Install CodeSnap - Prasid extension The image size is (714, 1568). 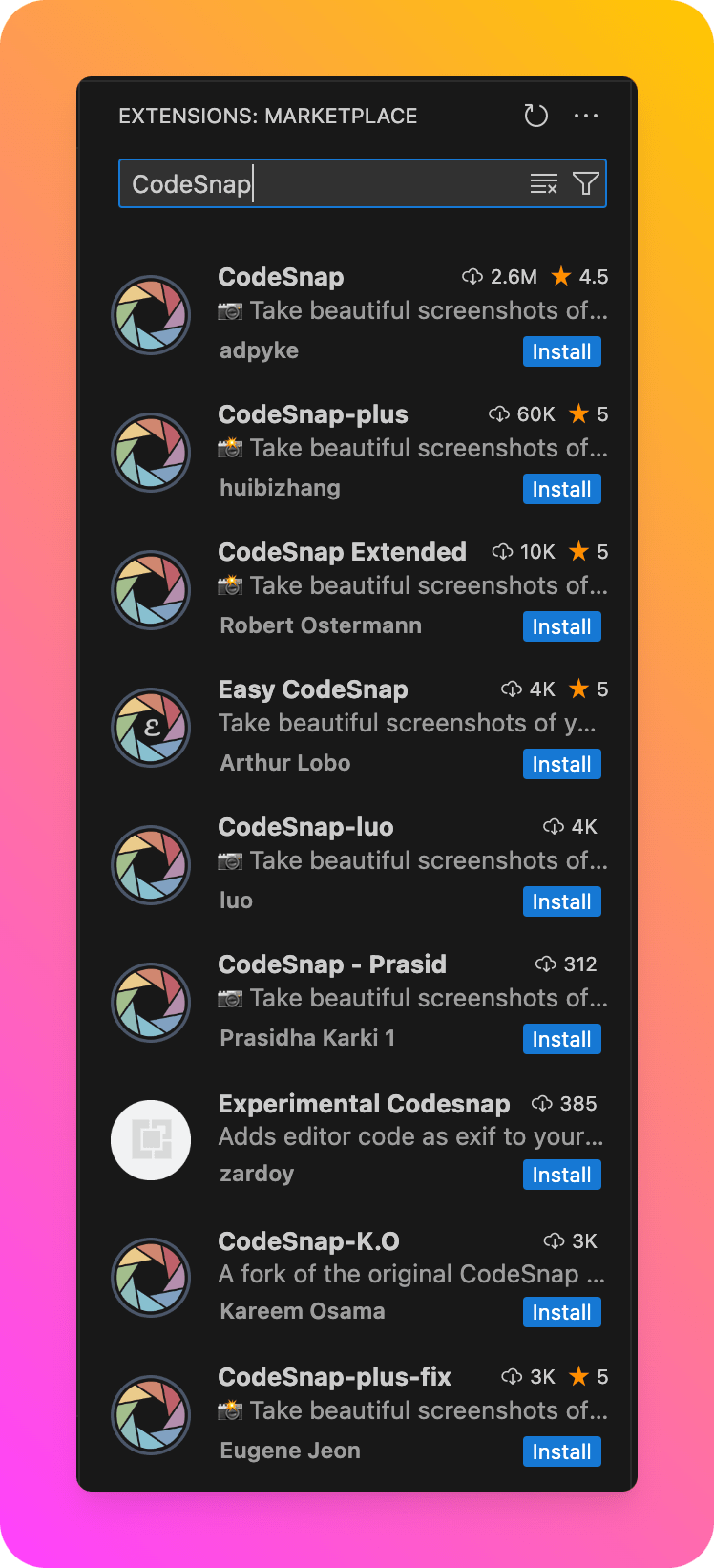pos(562,1039)
